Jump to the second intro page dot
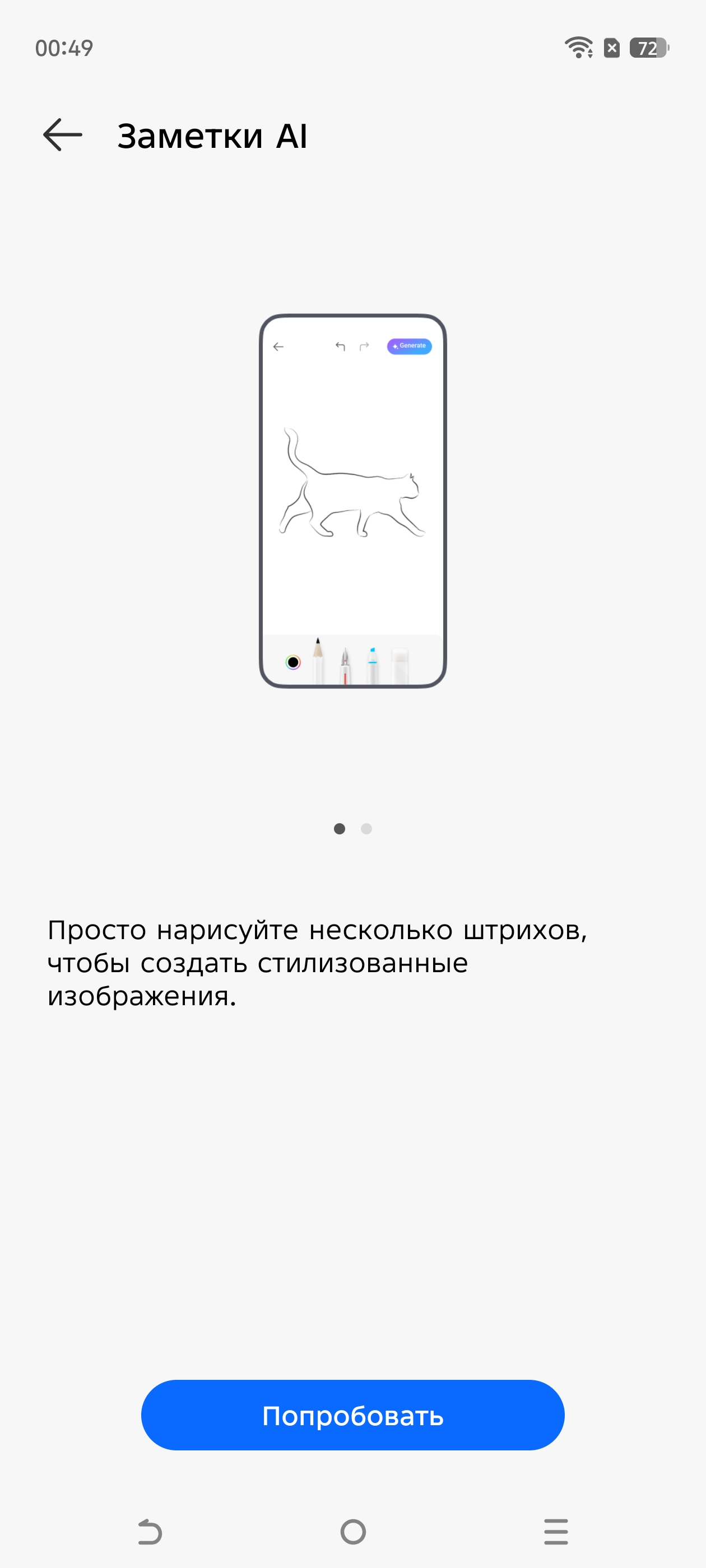Screen dimensions: 706x1568 coord(366,828)
